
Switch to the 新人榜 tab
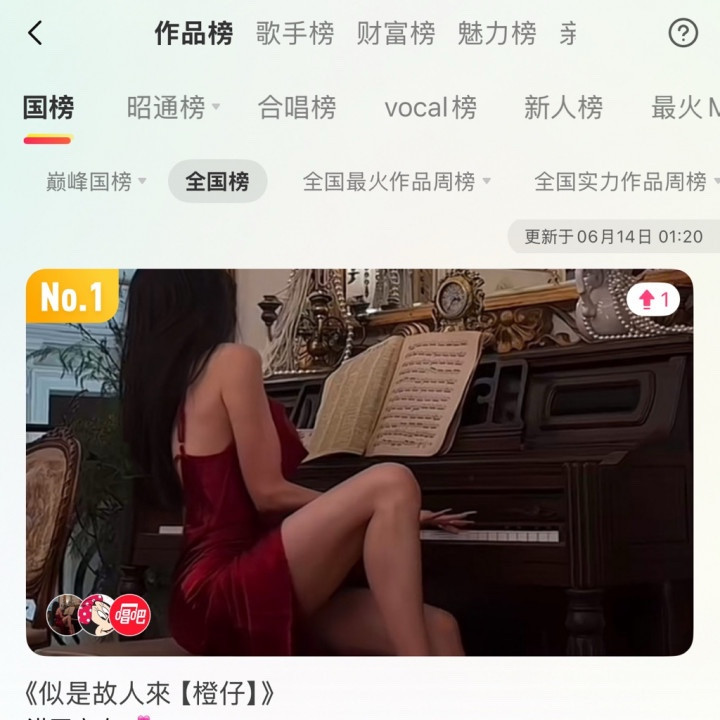563,108
